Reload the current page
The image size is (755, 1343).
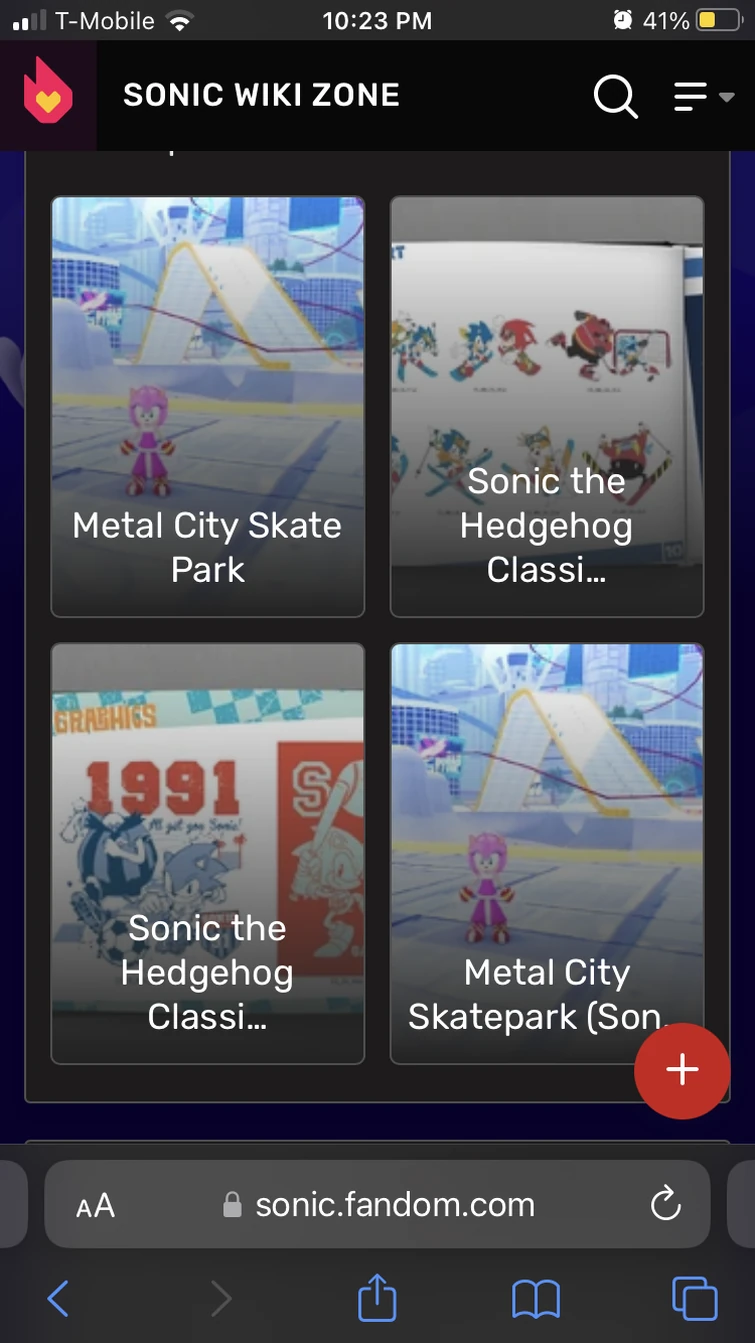tap(665, 1205)
